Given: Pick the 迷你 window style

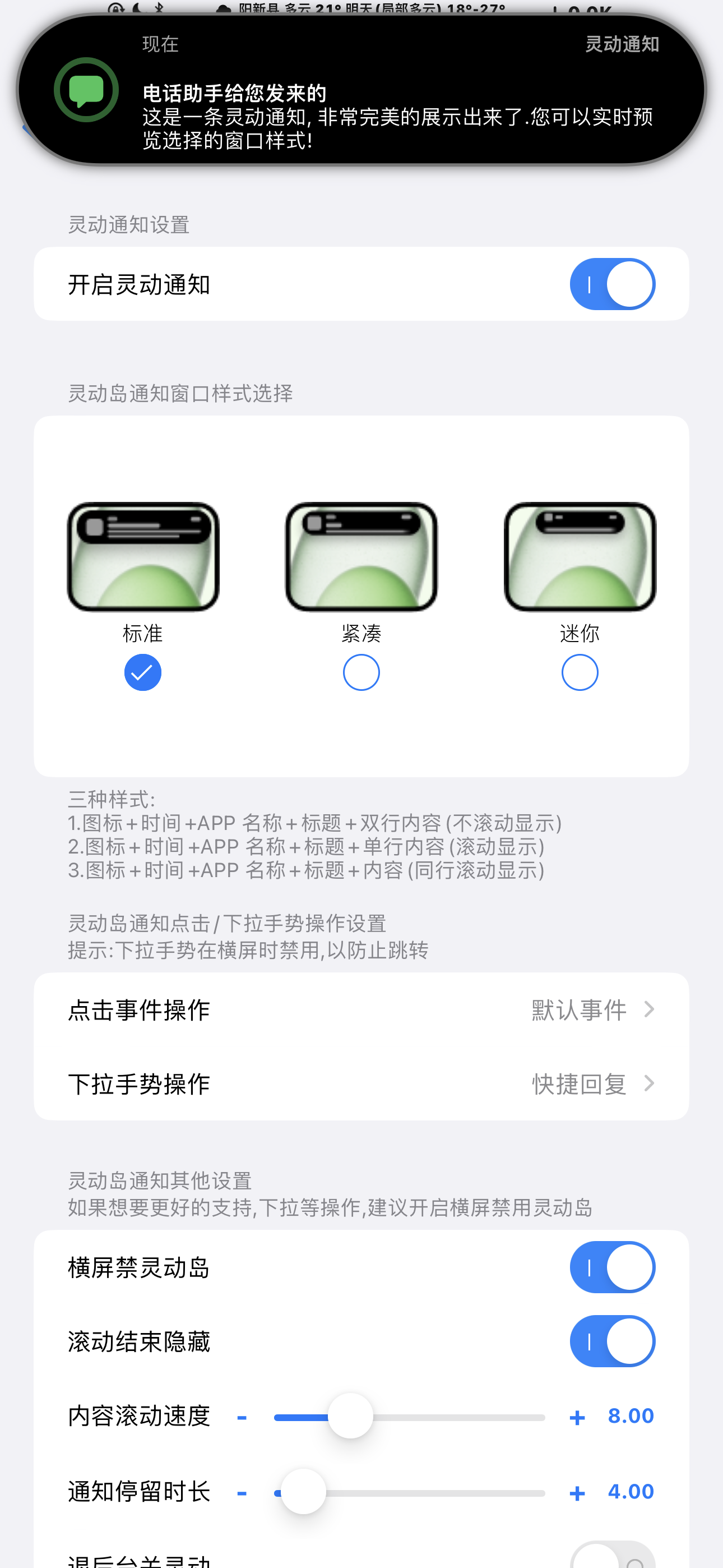Looking at the screenshot, I should 580,672.
